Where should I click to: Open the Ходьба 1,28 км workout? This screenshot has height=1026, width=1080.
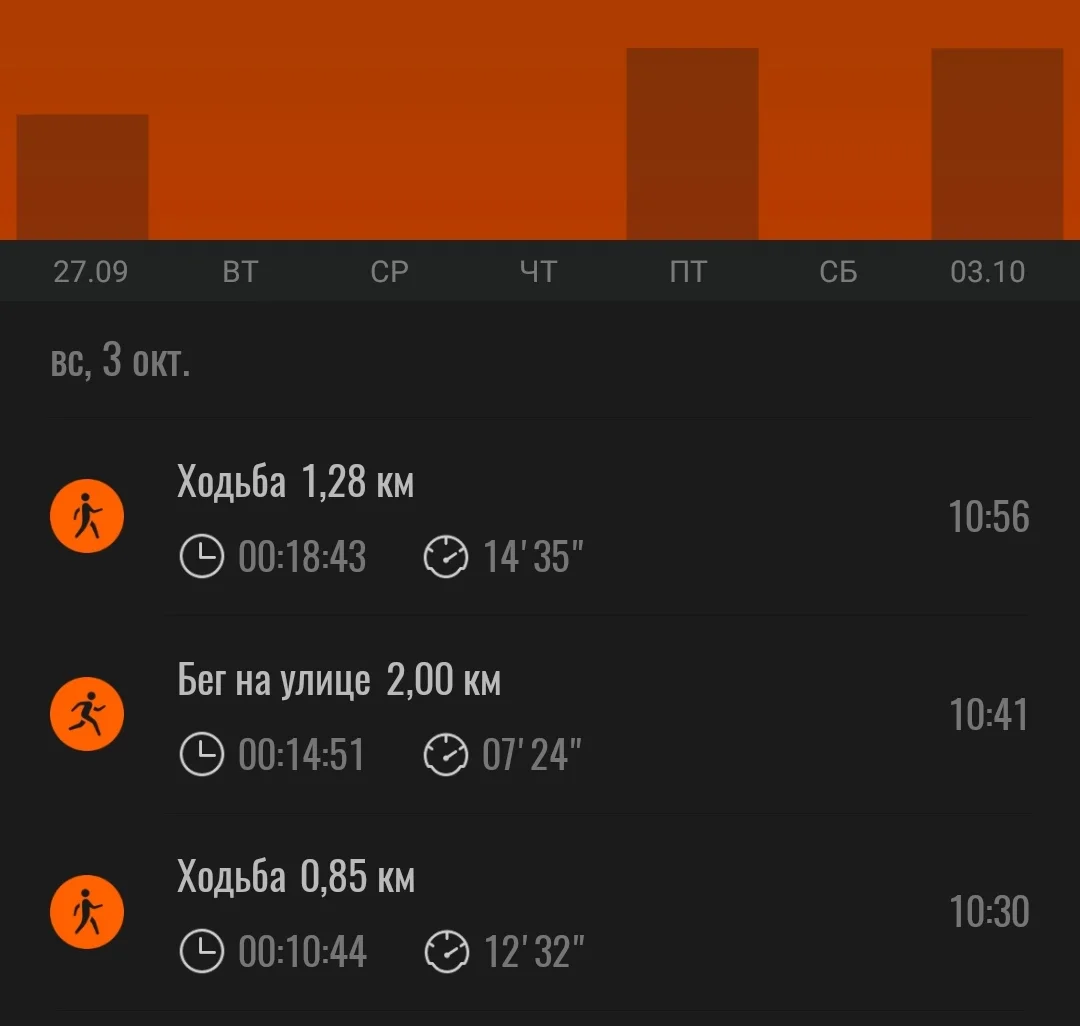[540, 518]
